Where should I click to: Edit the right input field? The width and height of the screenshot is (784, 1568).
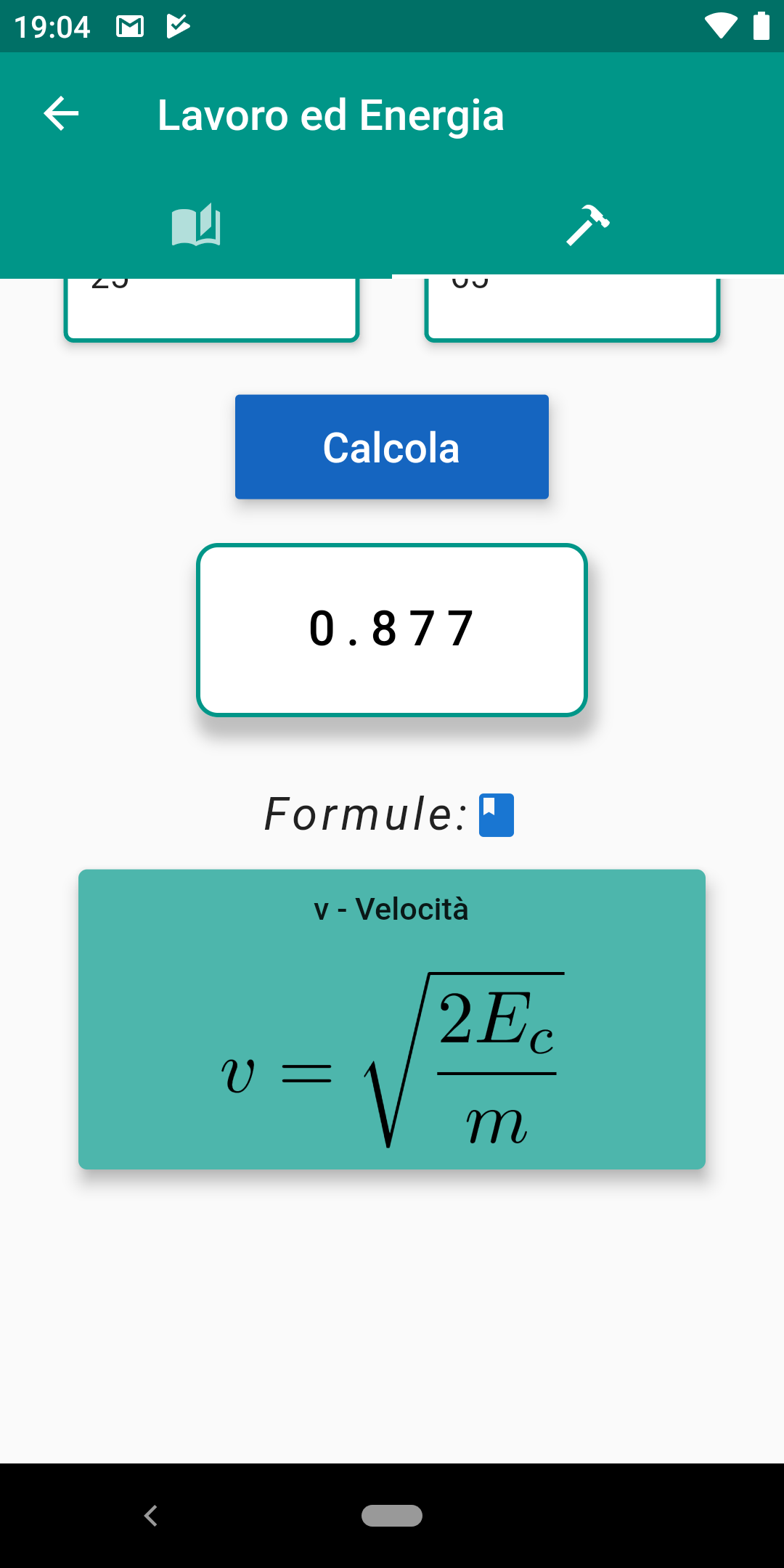572,309
